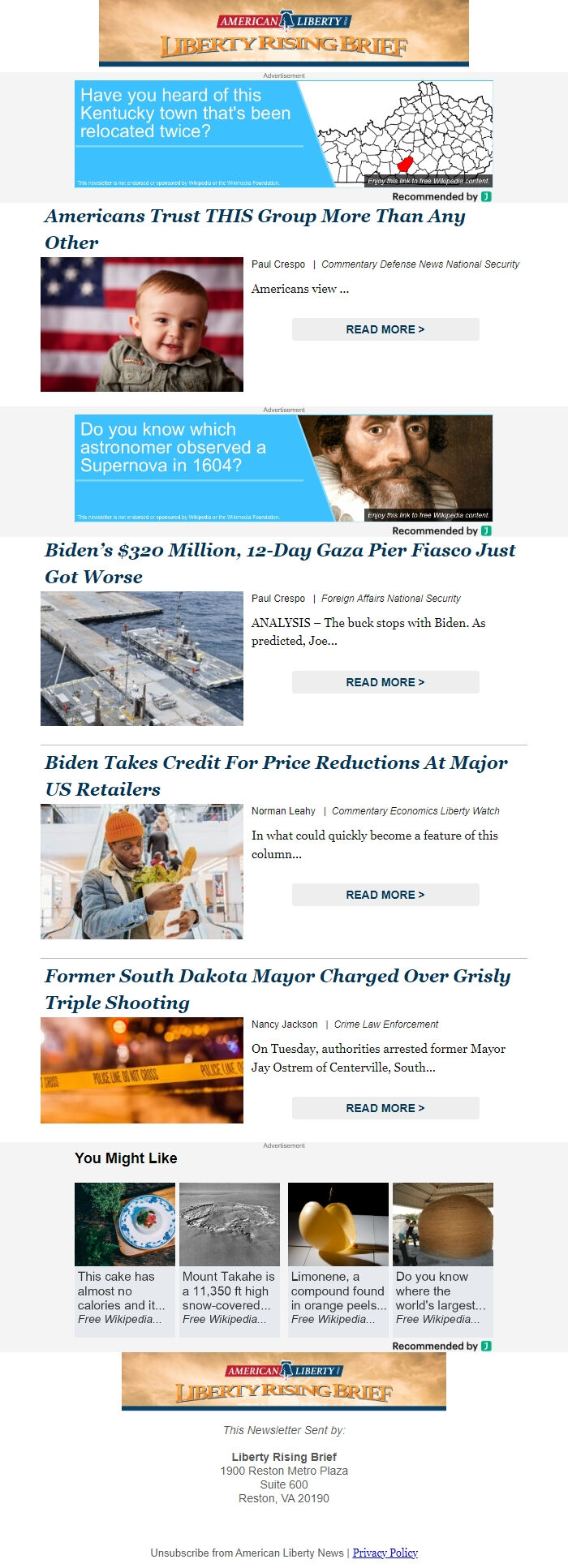
Task: Open the police line article photo
Action: (142, 1070)
